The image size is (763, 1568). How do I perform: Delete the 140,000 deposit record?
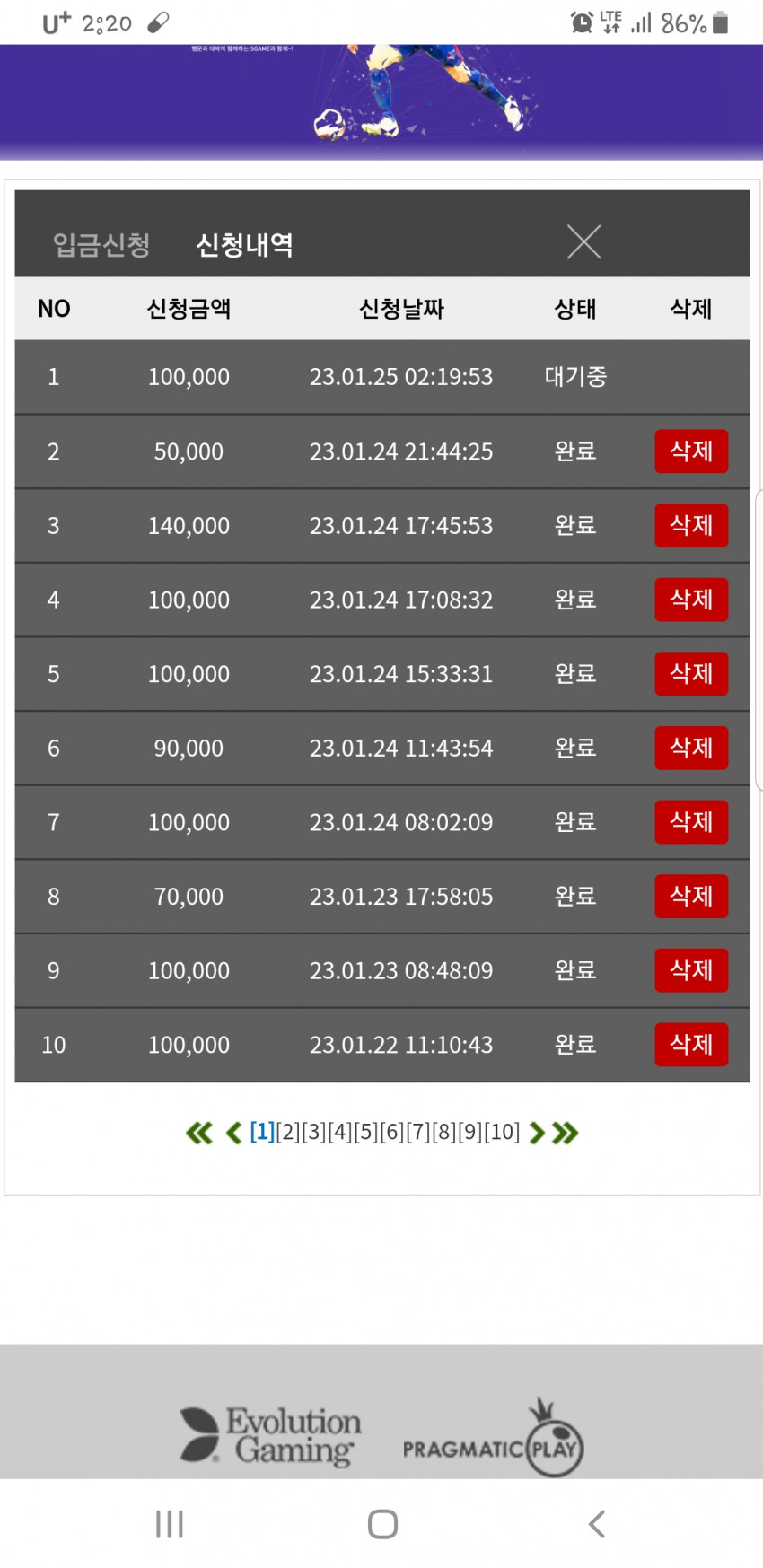pyautogui.click(x=691, y=525)
